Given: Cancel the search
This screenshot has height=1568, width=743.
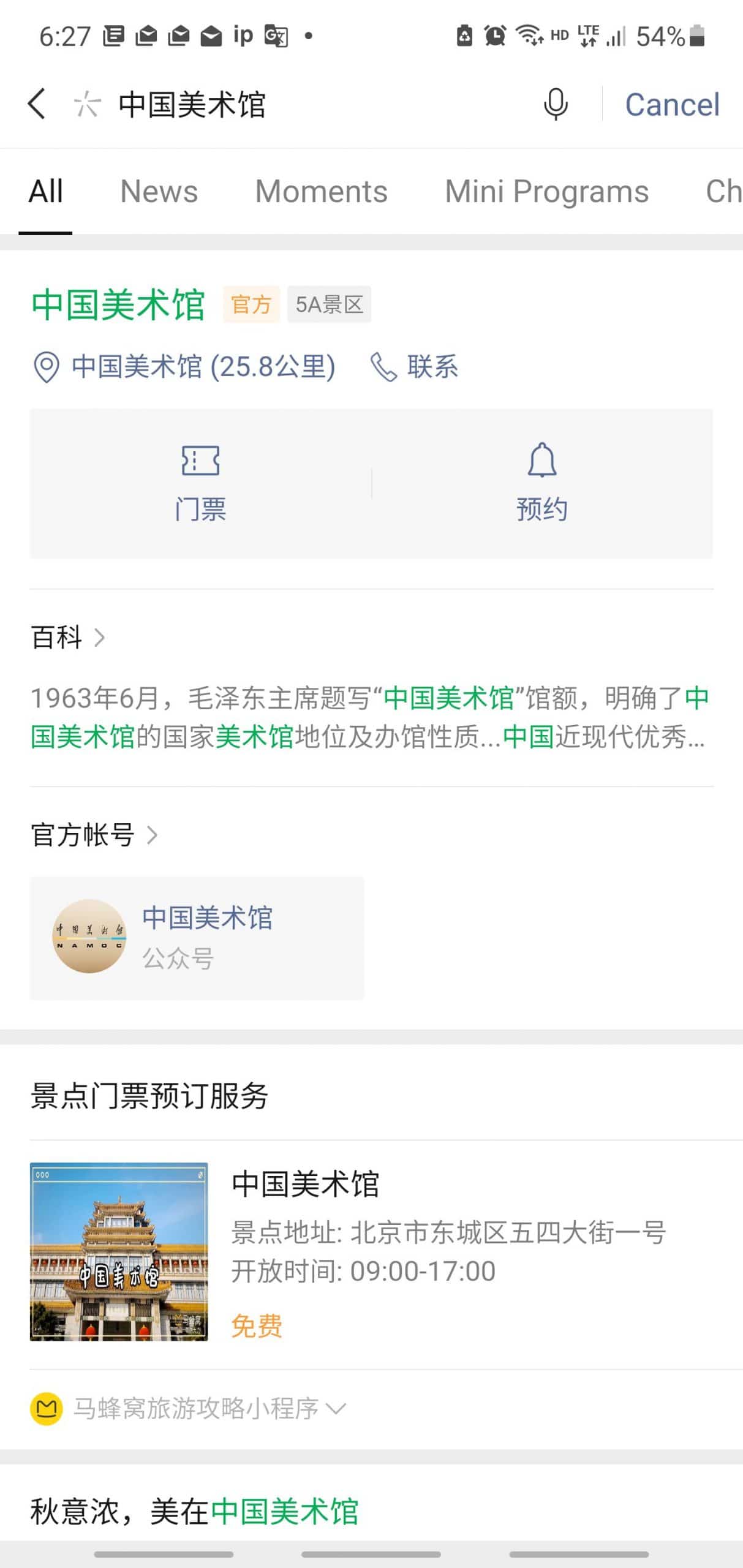Looking at the screenshot, I should coord(671,105).
